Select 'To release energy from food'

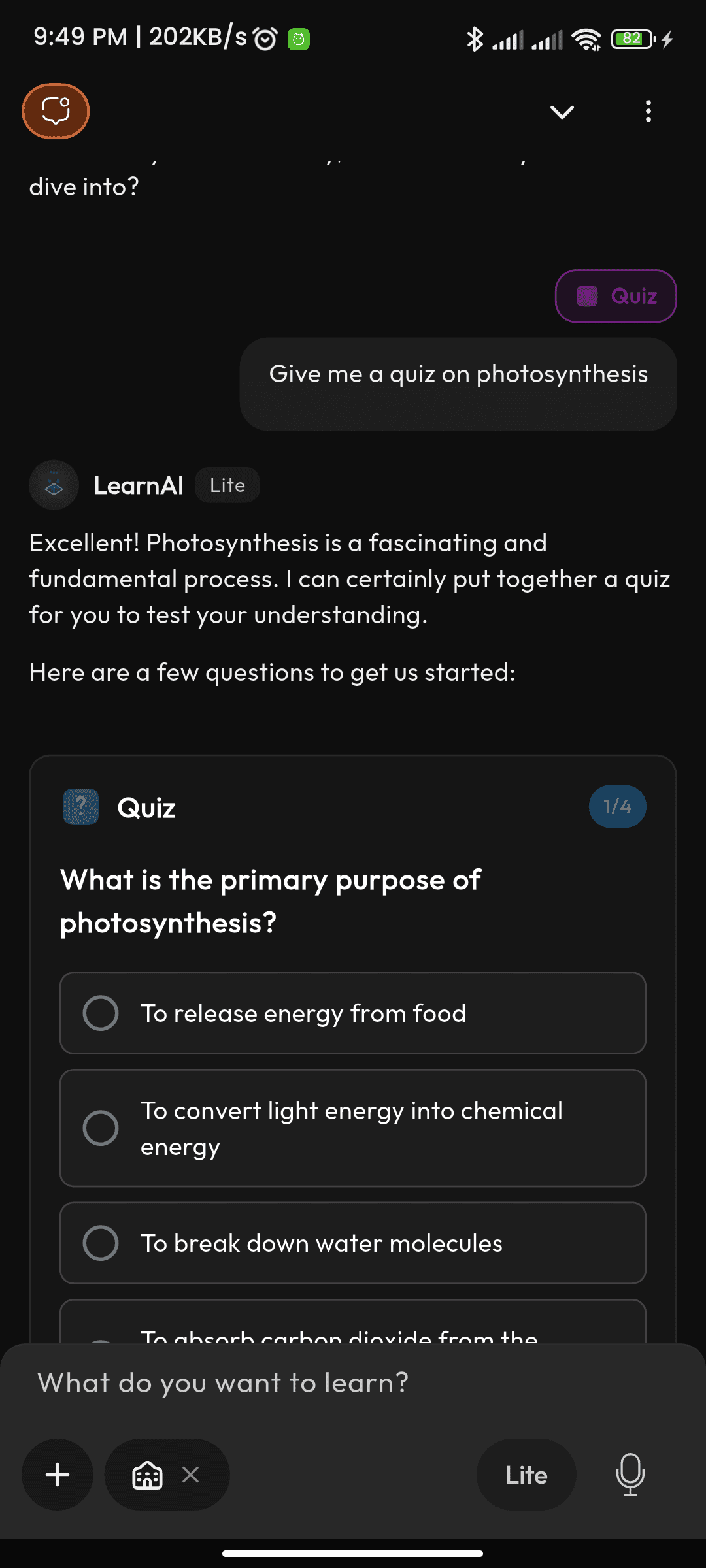click(353, 1013)
